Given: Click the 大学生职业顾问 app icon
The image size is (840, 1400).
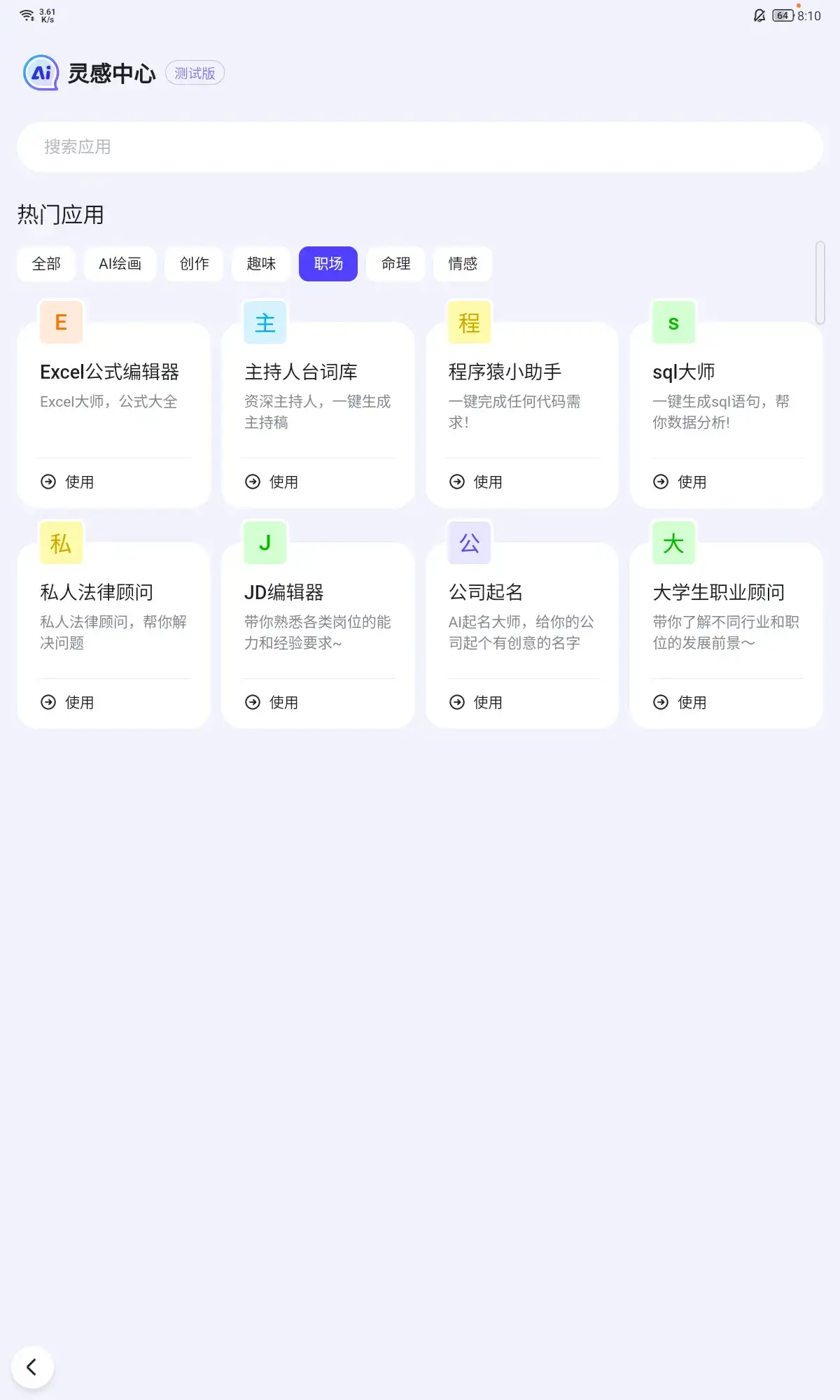Looking at the screenshot, I should [672, 542].
